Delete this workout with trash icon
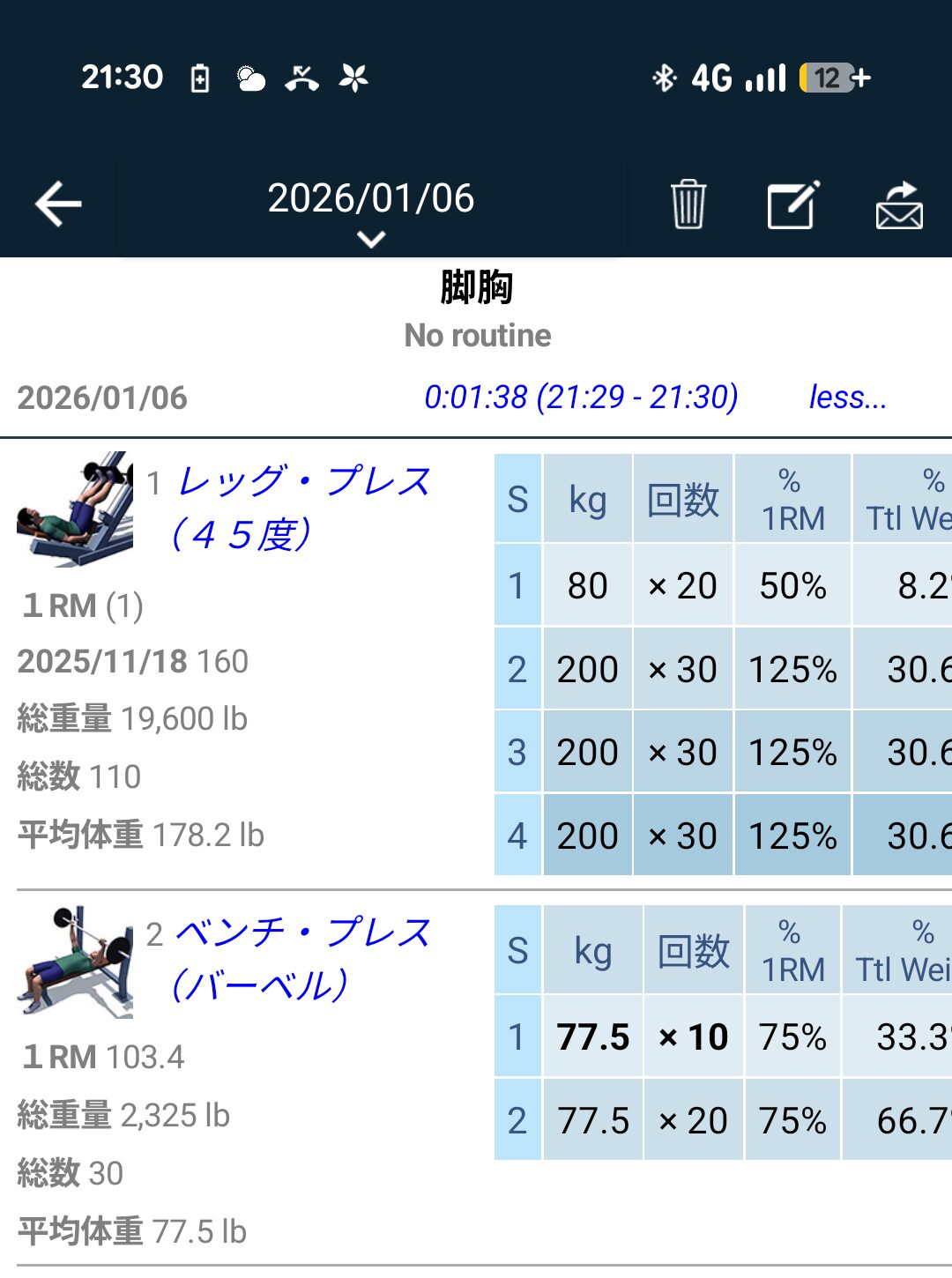The image size is (952, 1278). [x=688, y=204]
